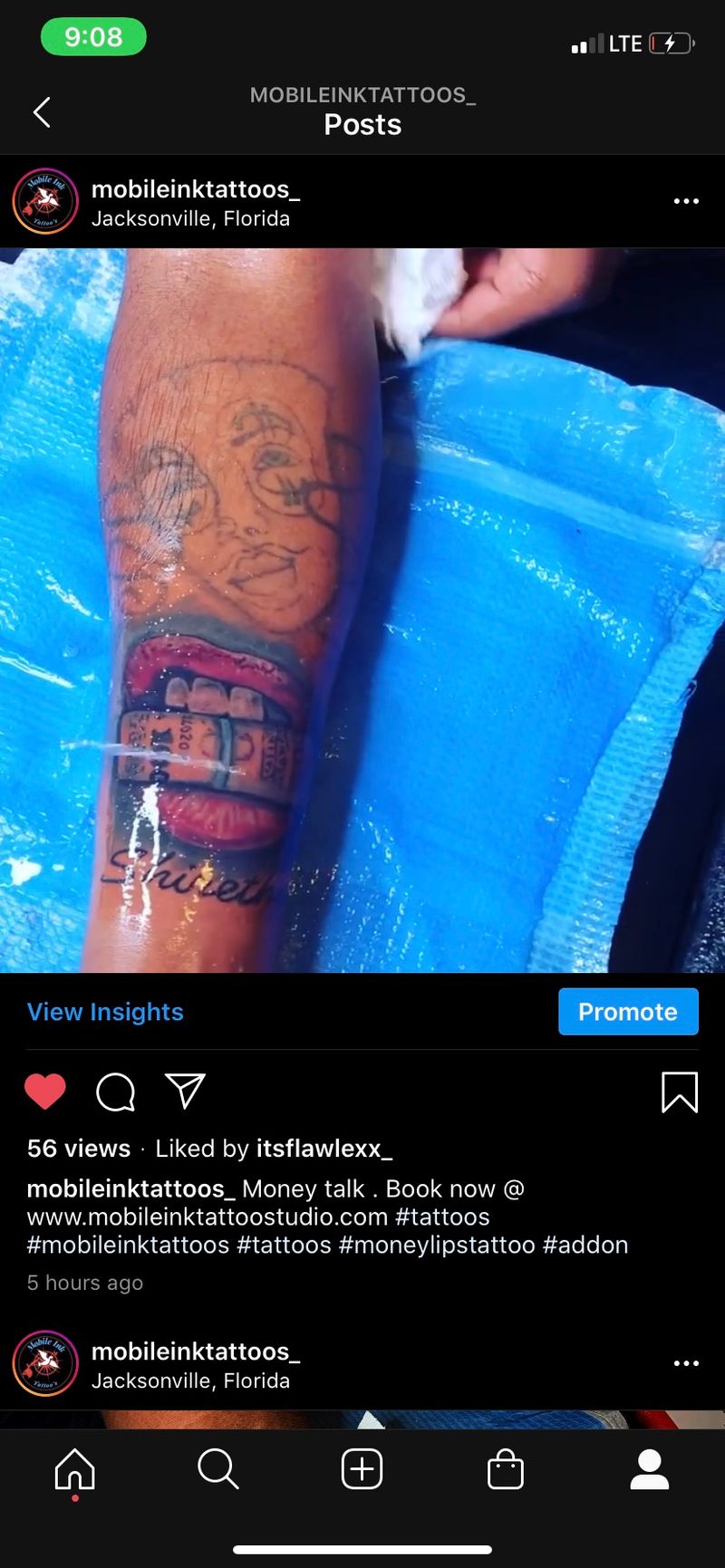Open the overflow menu on the second post
This screenshot has width=725, height=1568.
tap(686, 1363)
